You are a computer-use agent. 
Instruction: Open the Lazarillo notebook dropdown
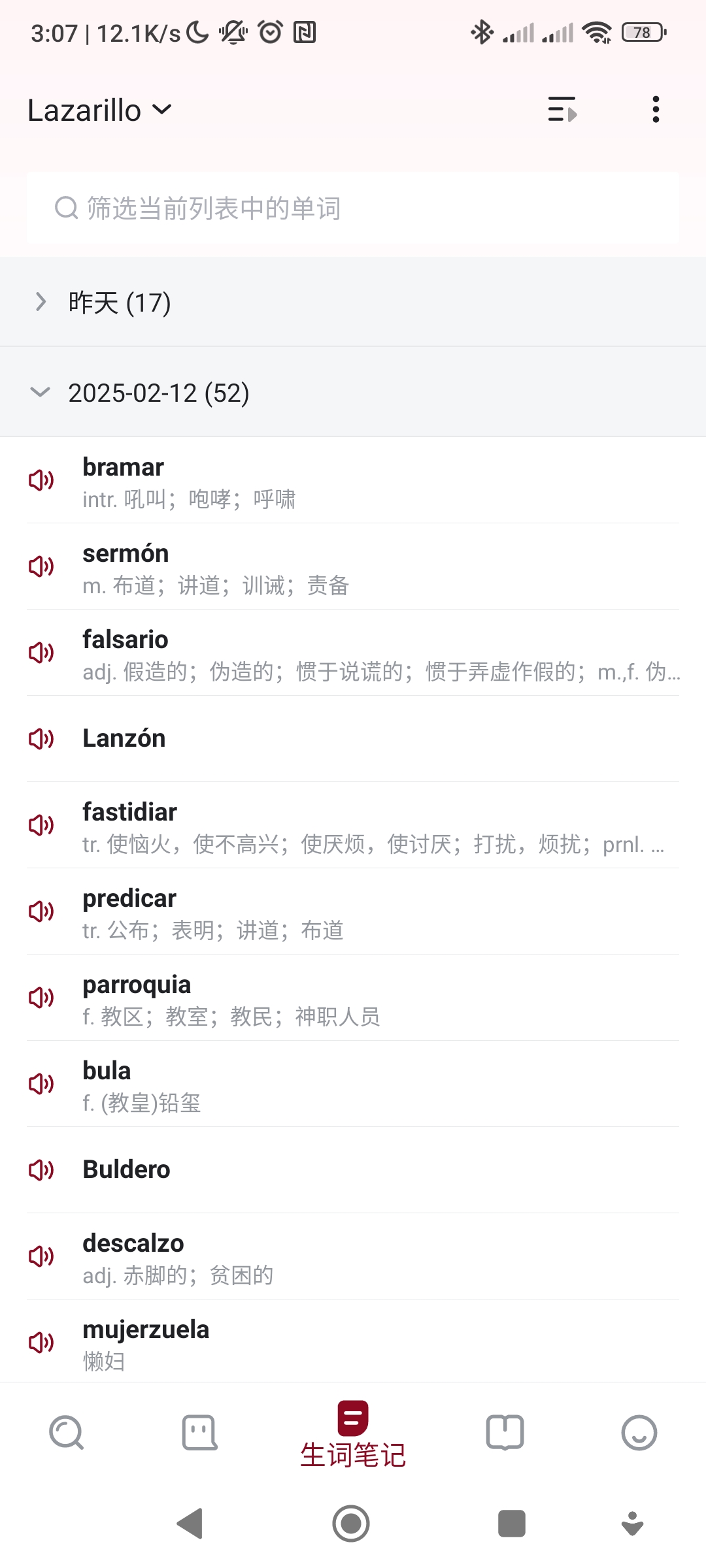coord(99,110)
